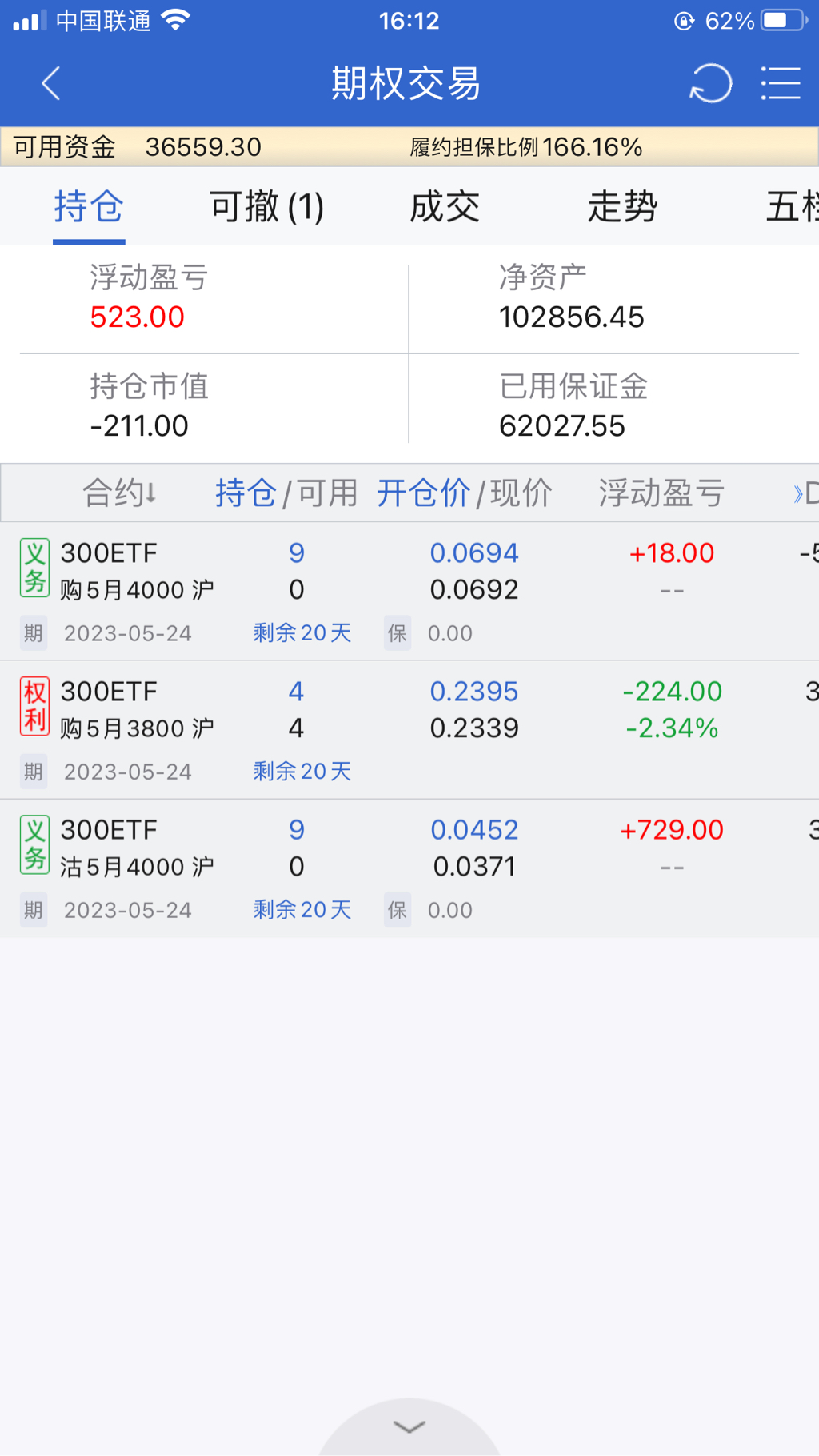This screenshot has height=1456, width=819.
Task: Refresh the options trading data
Action: pyautogui.click(x=710, y=83)
